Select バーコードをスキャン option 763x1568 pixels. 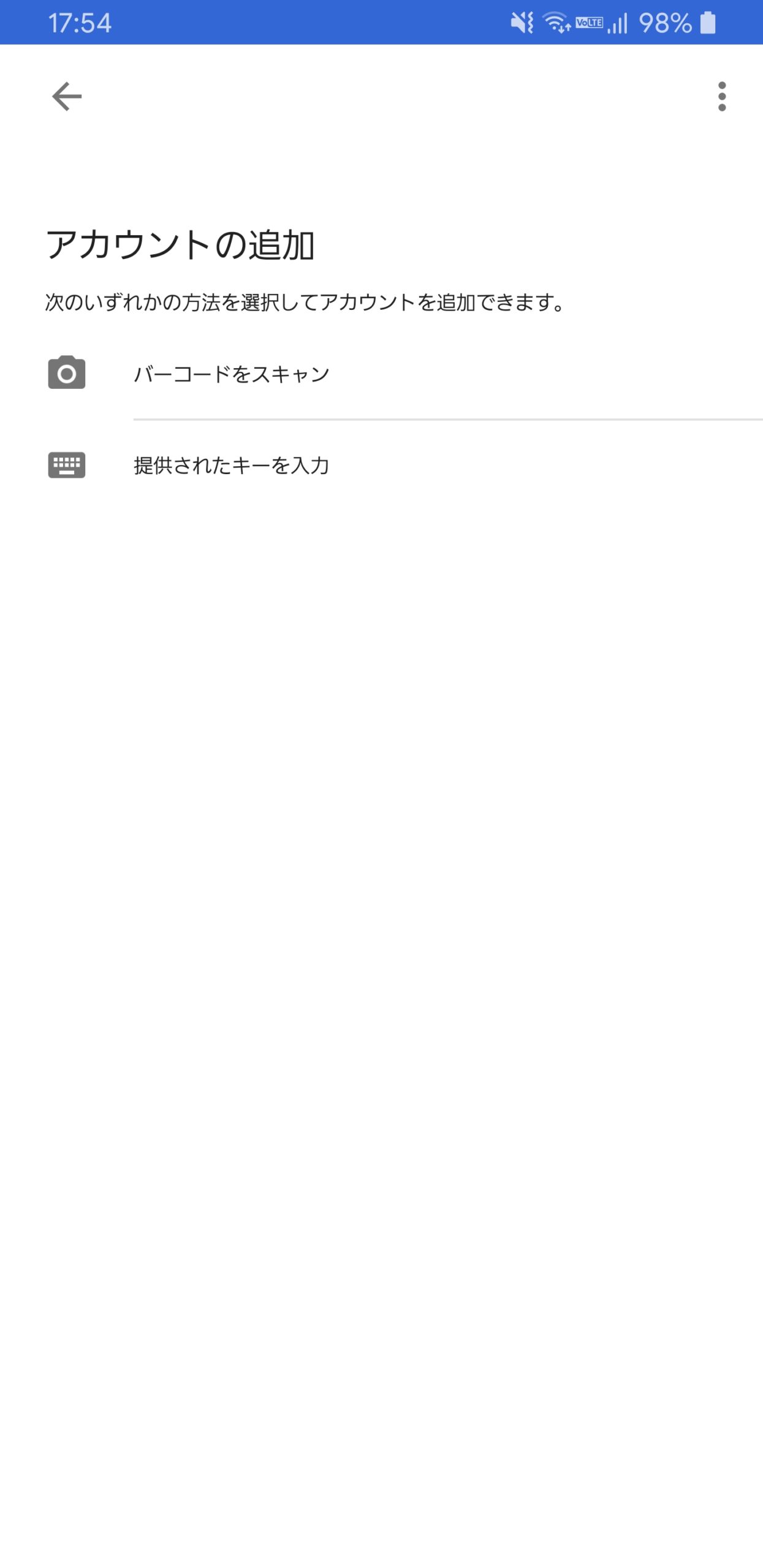pyautogui.click(x=381, y=374)
